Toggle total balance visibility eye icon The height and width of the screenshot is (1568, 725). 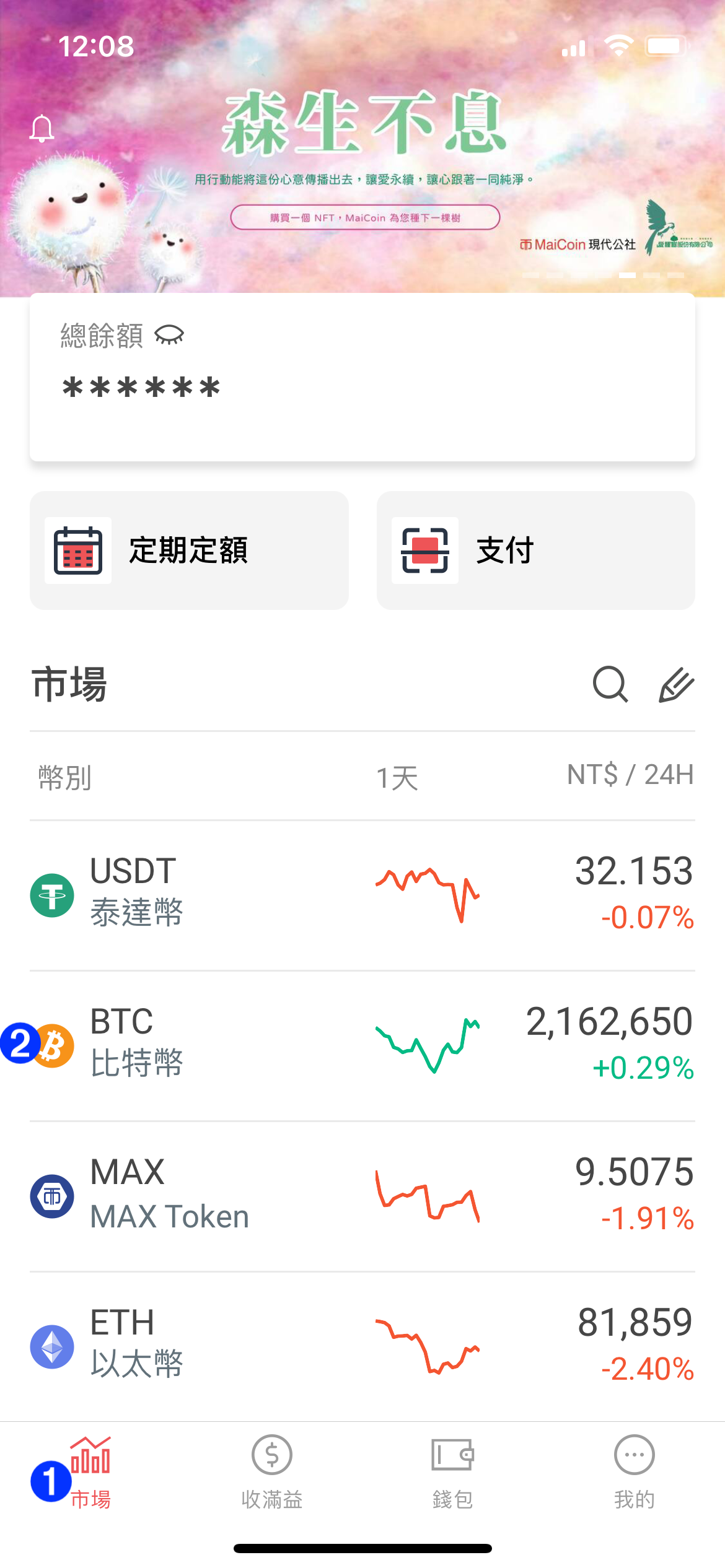[x=169, y=336]
